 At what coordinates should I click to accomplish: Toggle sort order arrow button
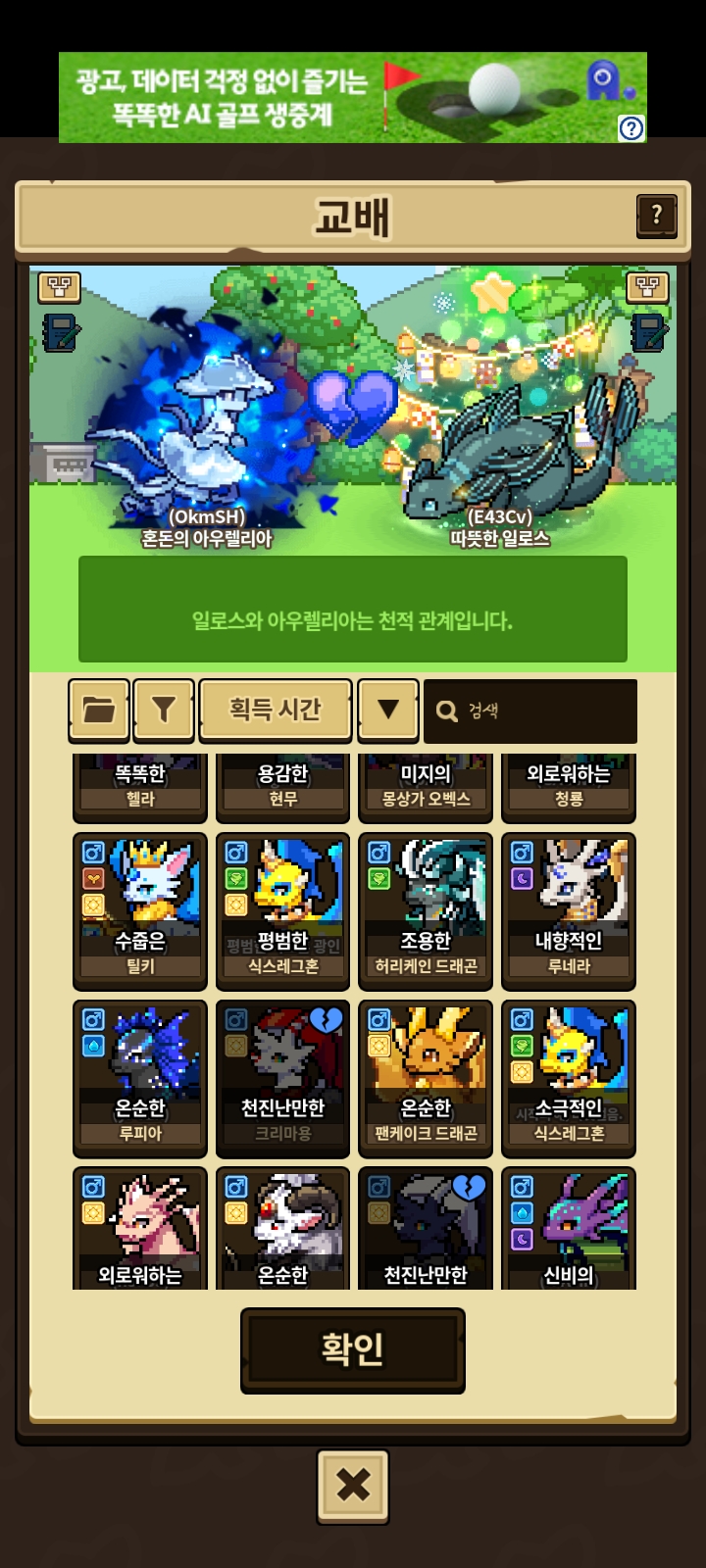(x=388, y=709)
